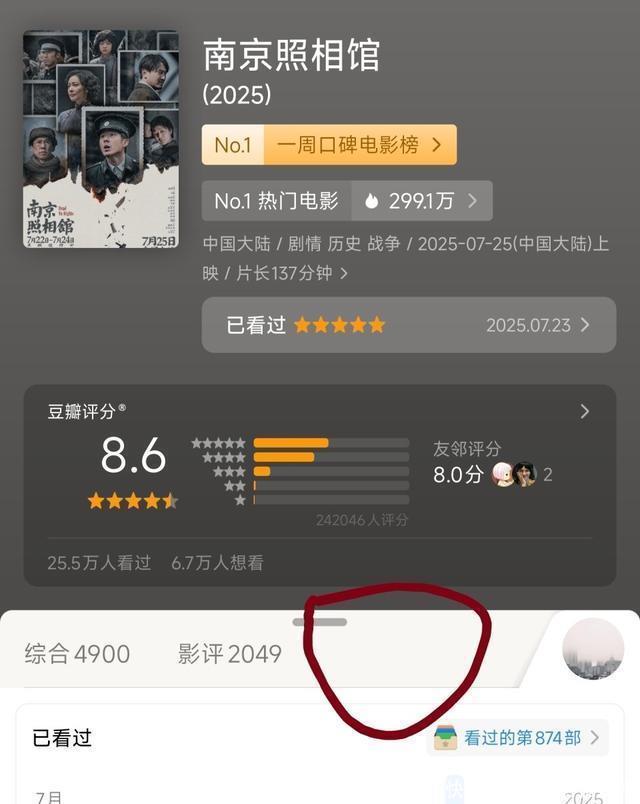Open the 豆瓣评分 details arrow
640x804 pixels.
point(585,411)
